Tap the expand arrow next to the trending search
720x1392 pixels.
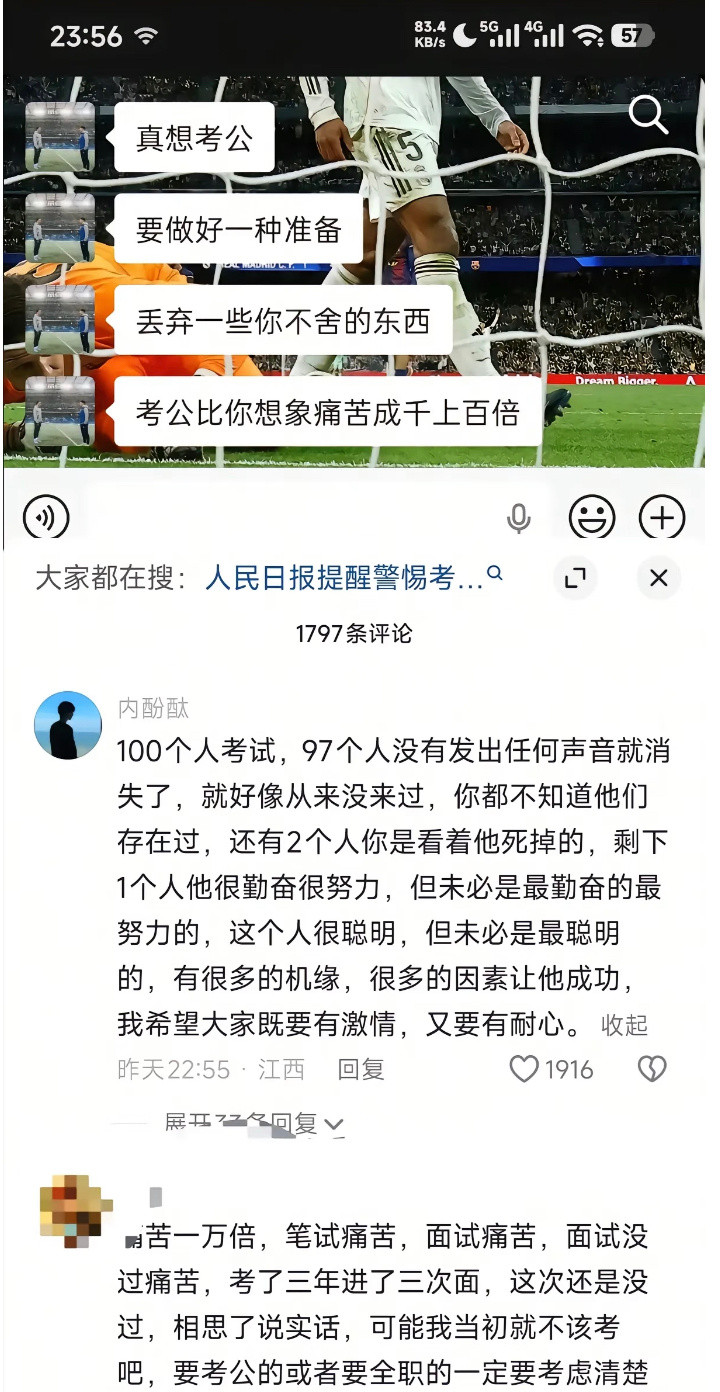pyautogui.click(x=575, y=578)
